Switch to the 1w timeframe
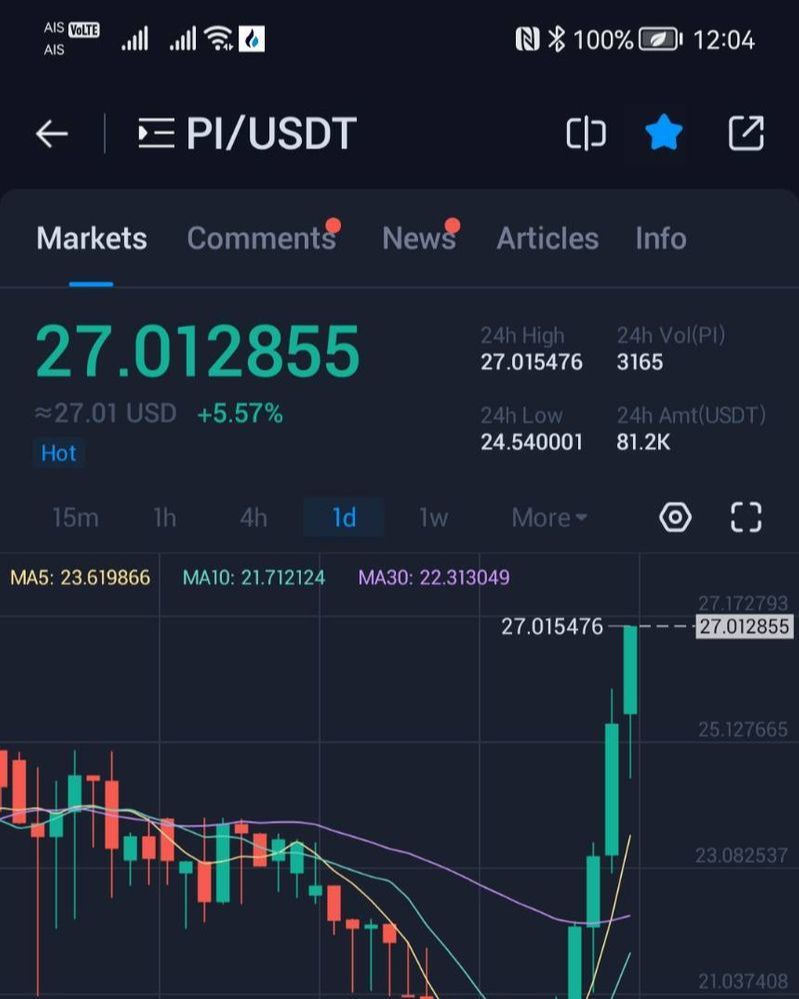799x999 pixels. point(433,518)
